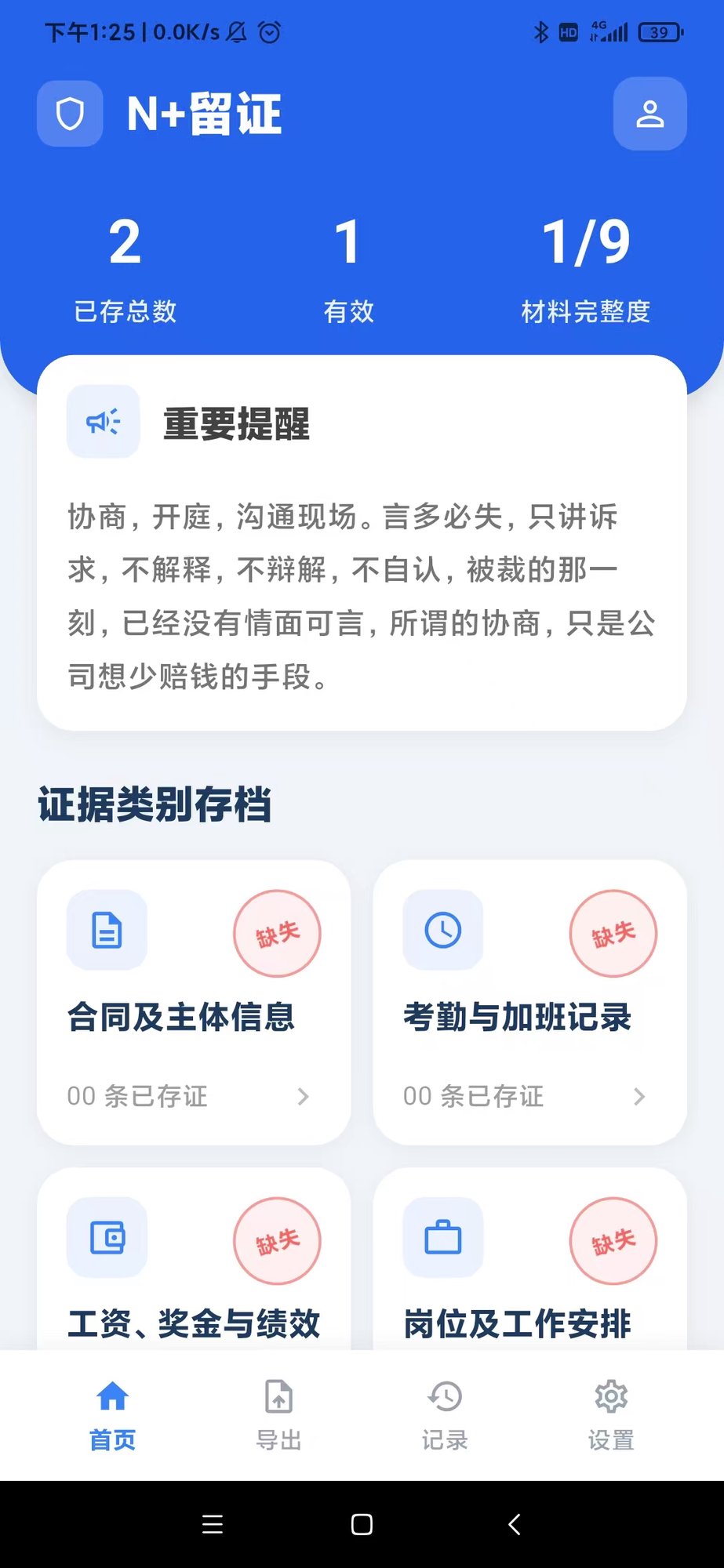Screen dimensions: 724x1568
Task: Tap the back arrow in the navigation bar
Action: coord(514,1524)
